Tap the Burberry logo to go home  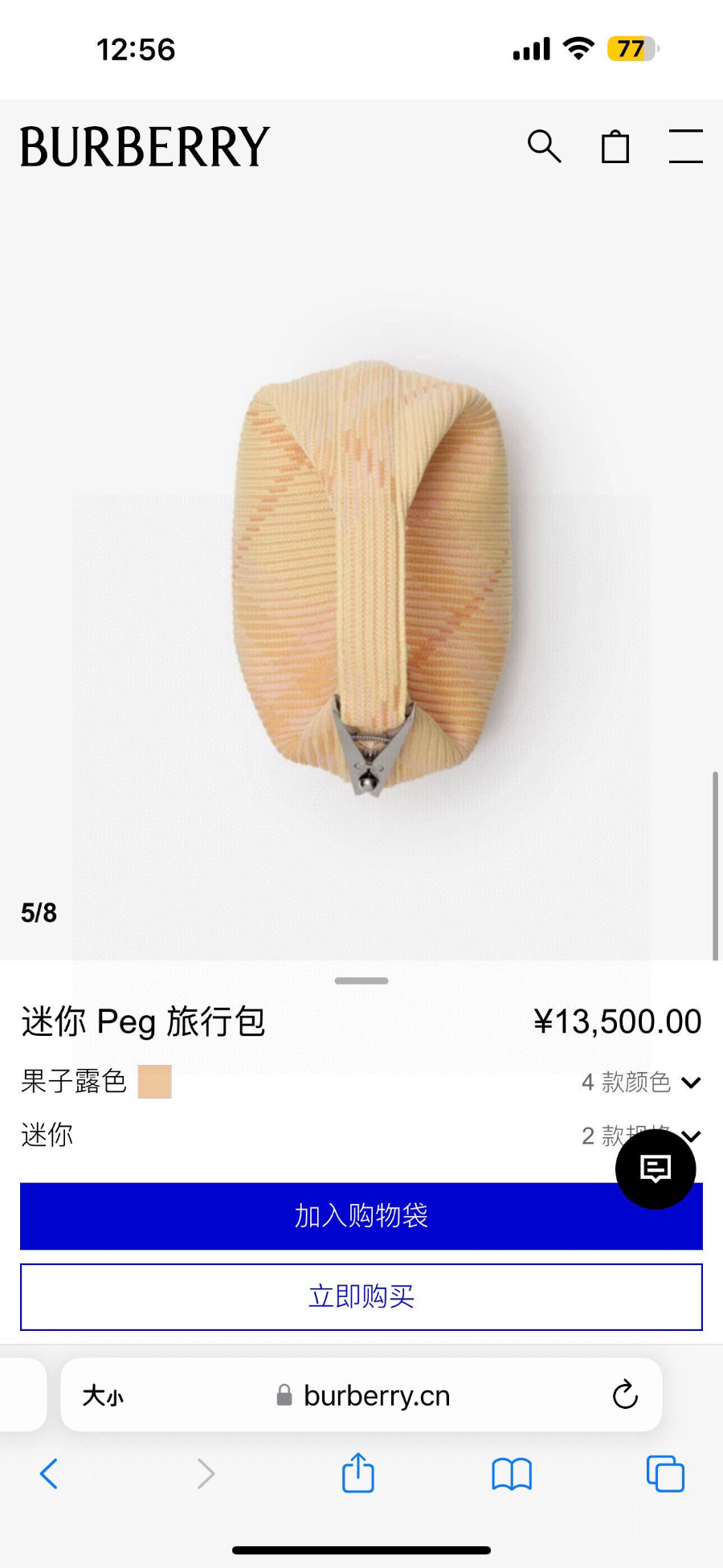tap(145, 147)
